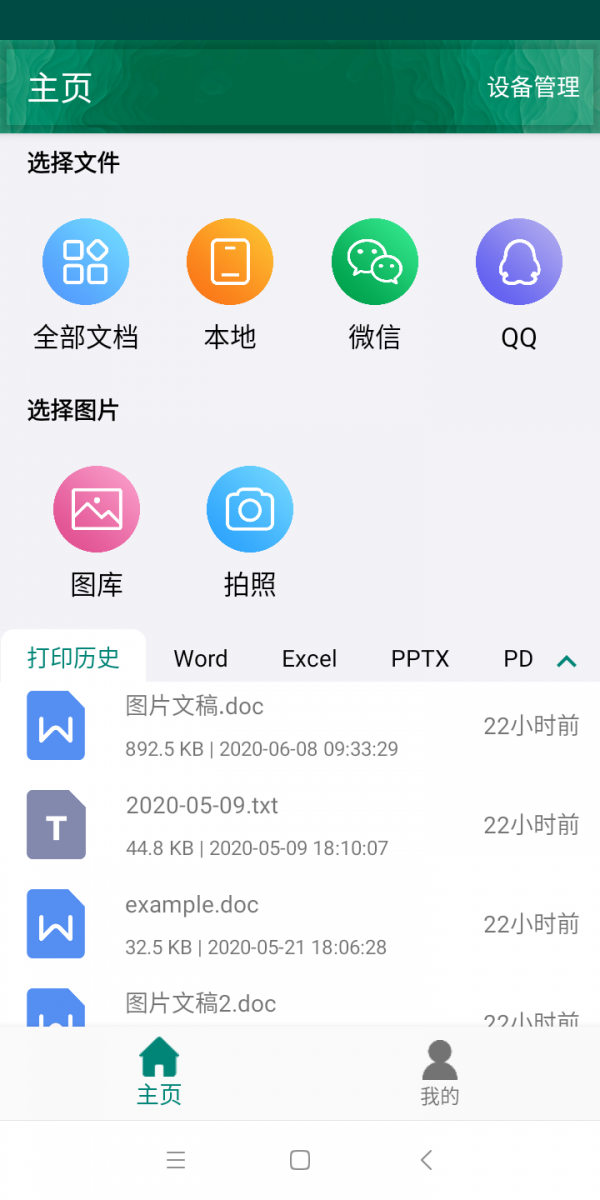Switch to the 打印历史 tab
Viewport: 600px width, 1200px height.
(74, 658)
